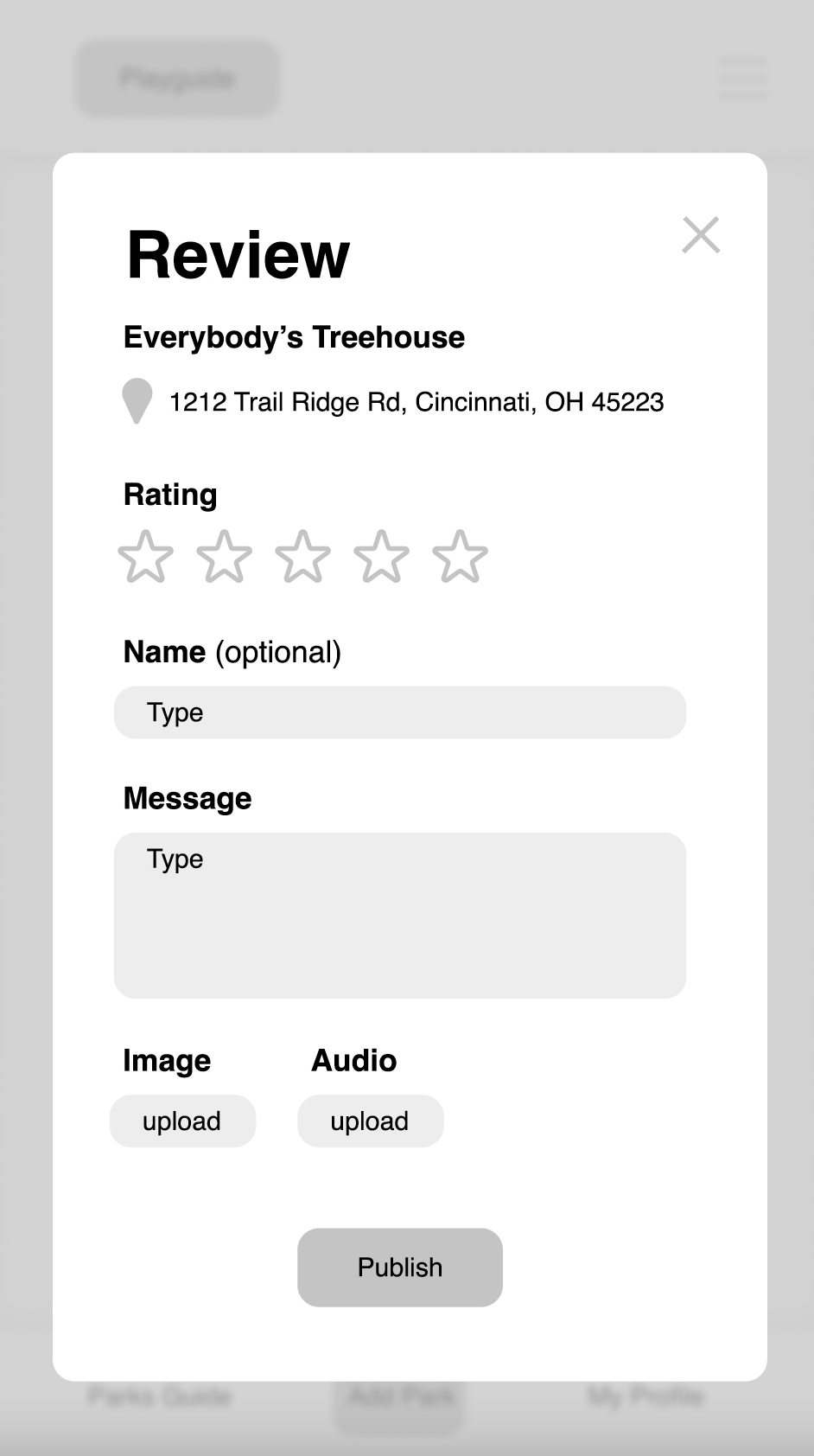The width and height of the screenshot is (814, 1456).
Task: Close the Review dialog
Action: (x=700, y=235)
